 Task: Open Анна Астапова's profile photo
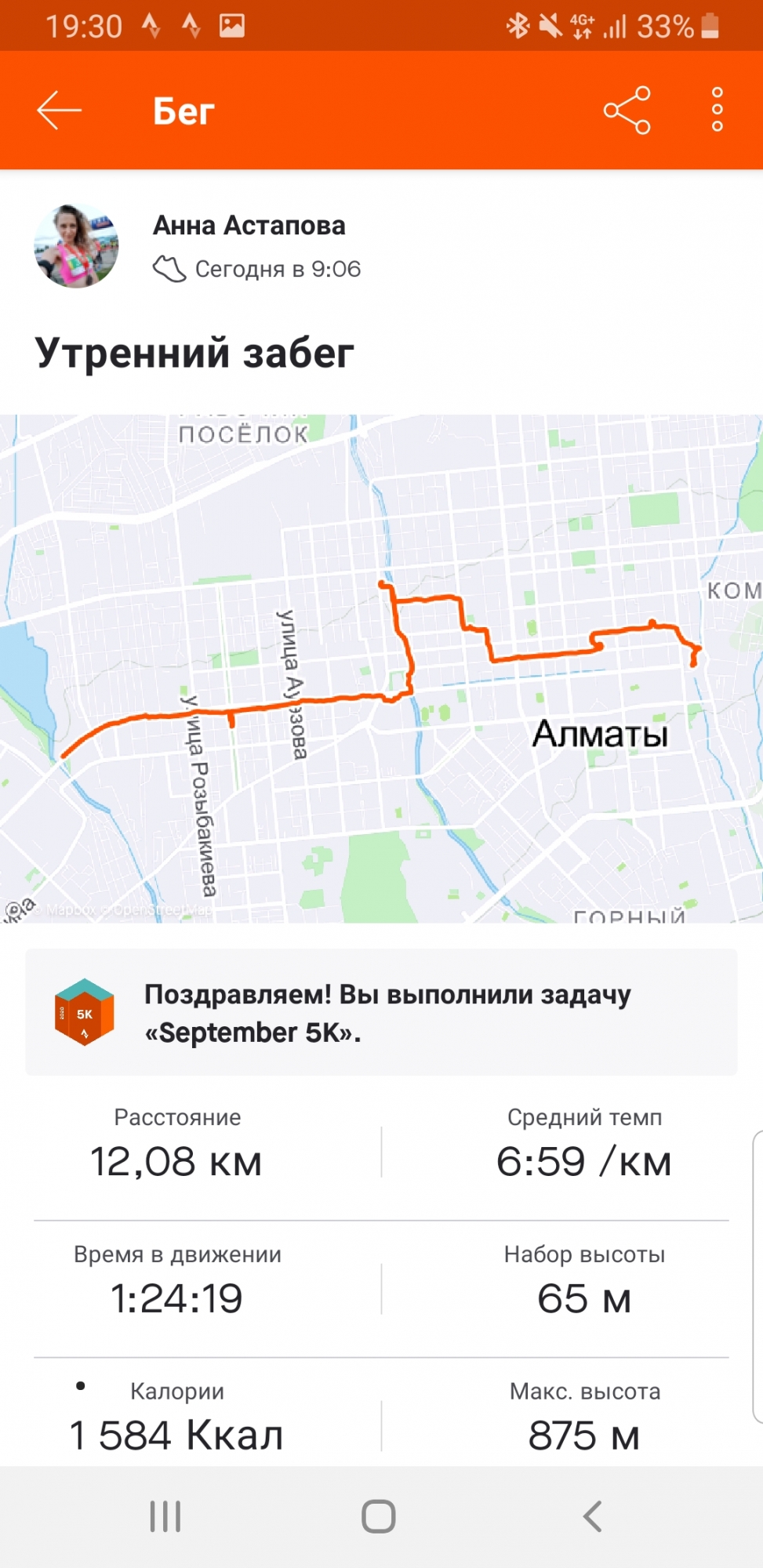(x=76, y=246)
